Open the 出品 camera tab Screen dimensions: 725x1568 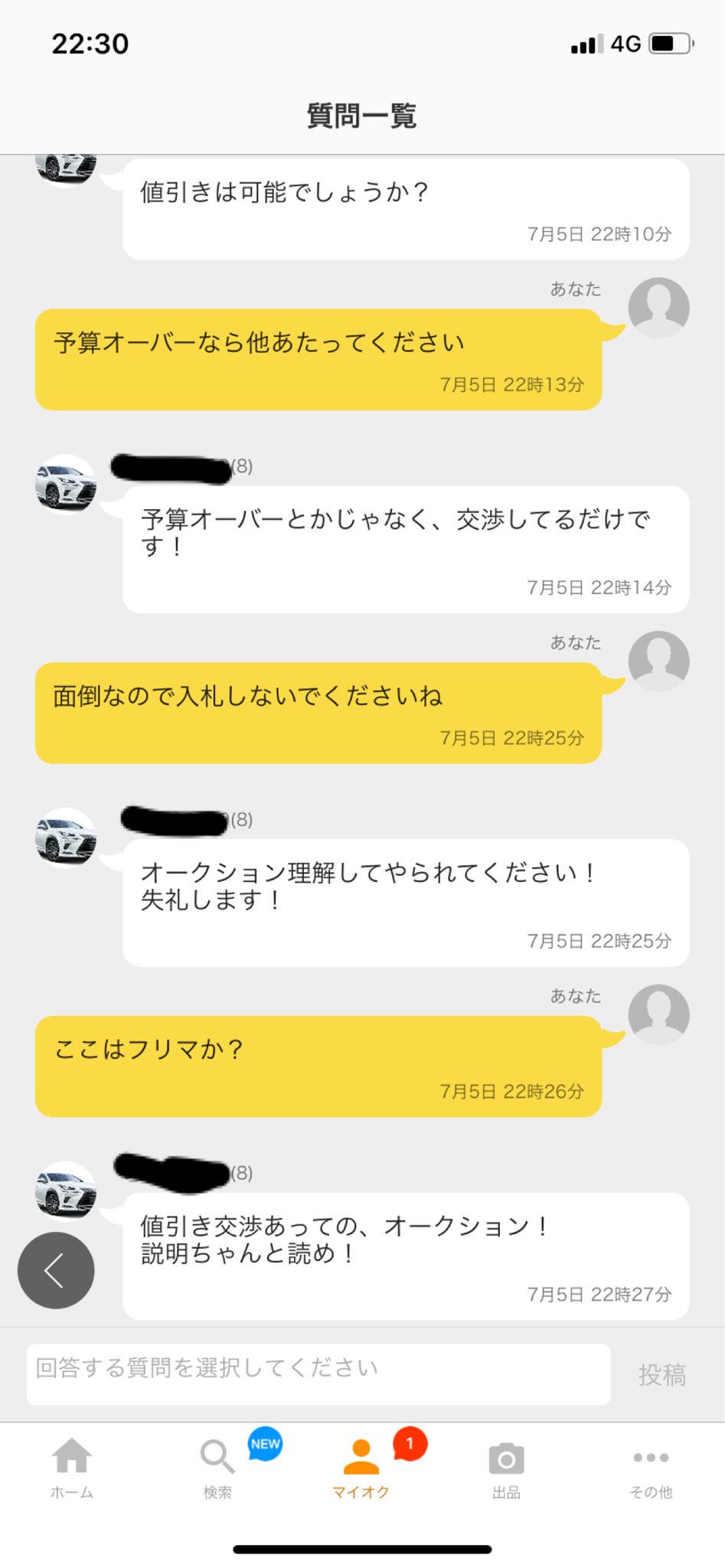pyautogui.click(x=506, y=1468)
